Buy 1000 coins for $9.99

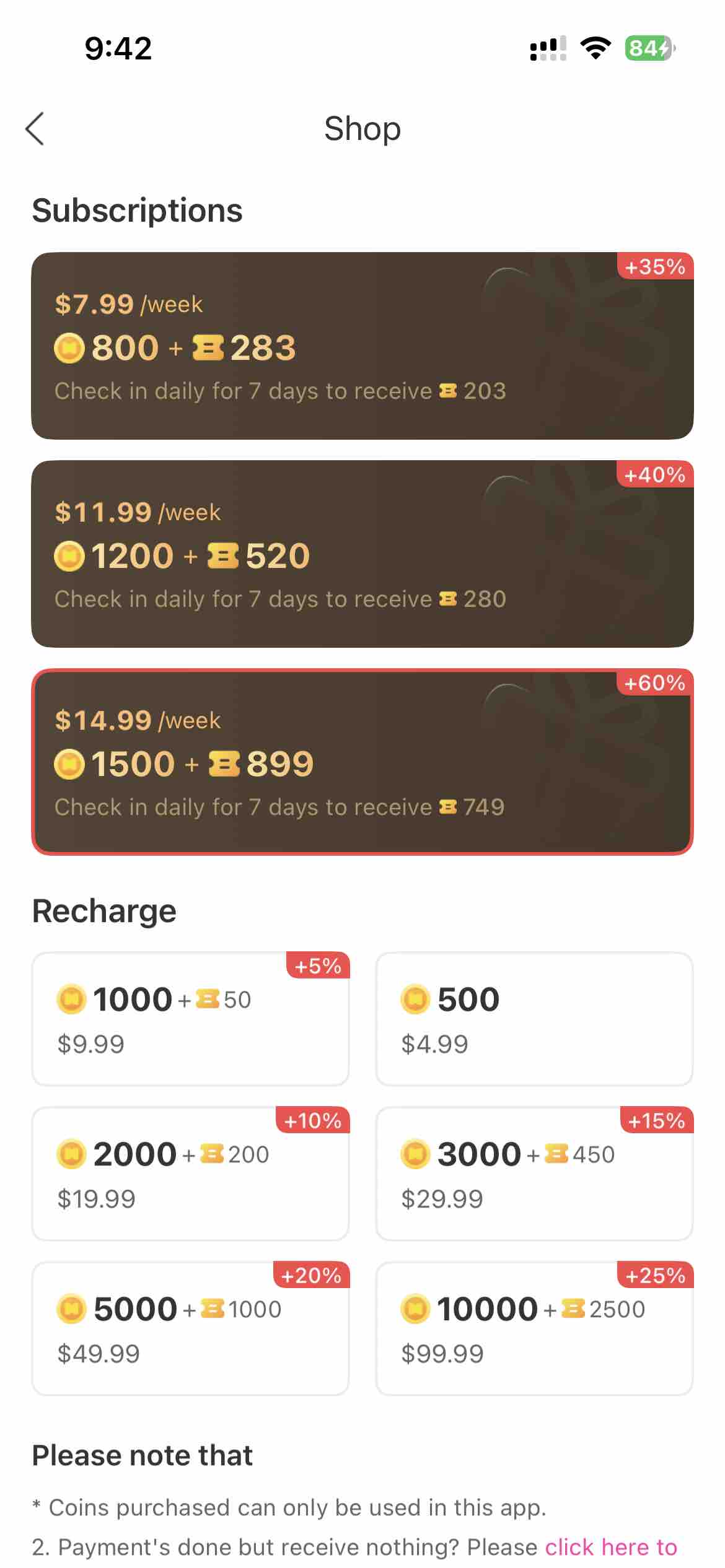point(190,1019)
